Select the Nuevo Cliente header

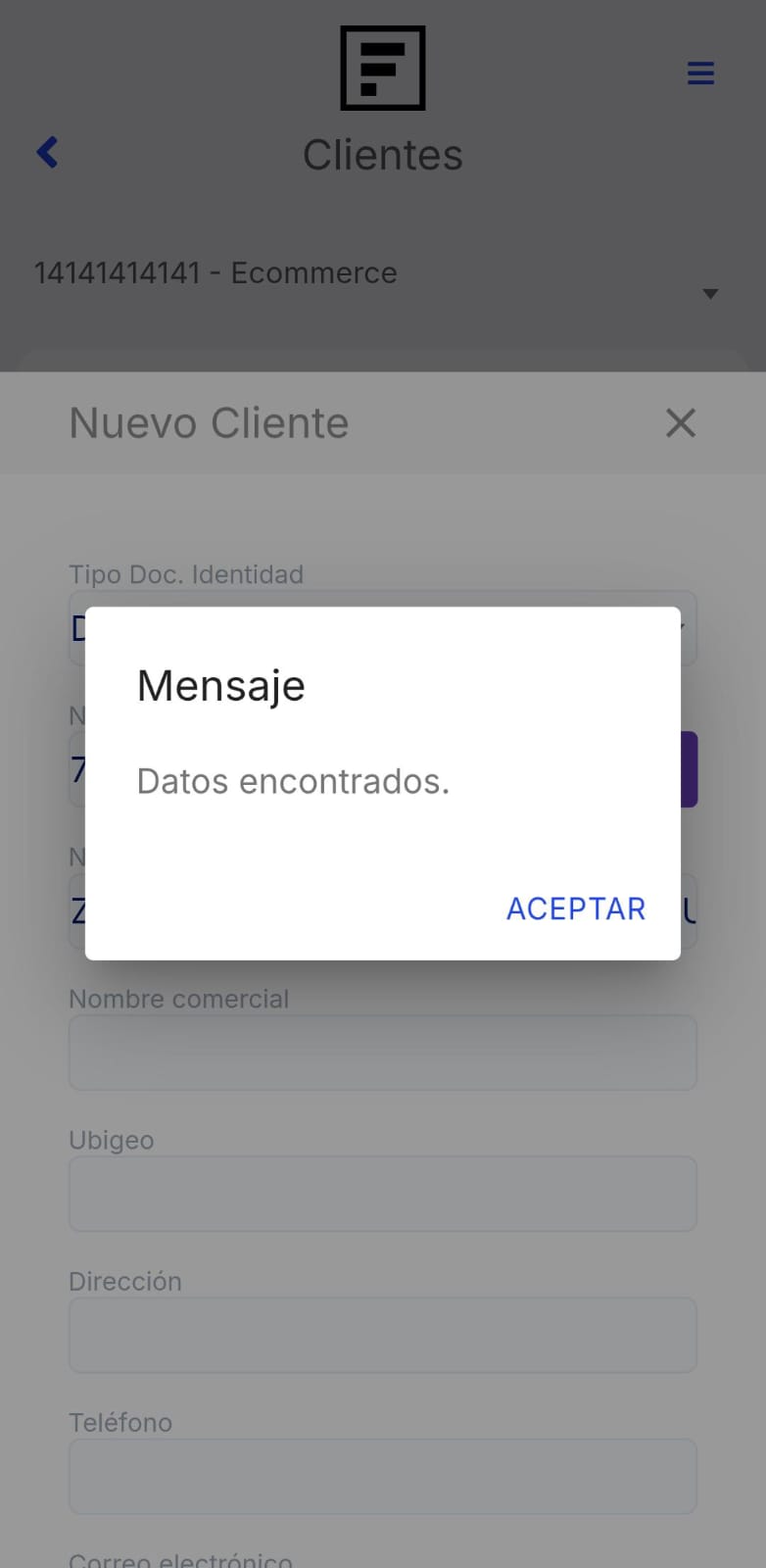[209, 422]
